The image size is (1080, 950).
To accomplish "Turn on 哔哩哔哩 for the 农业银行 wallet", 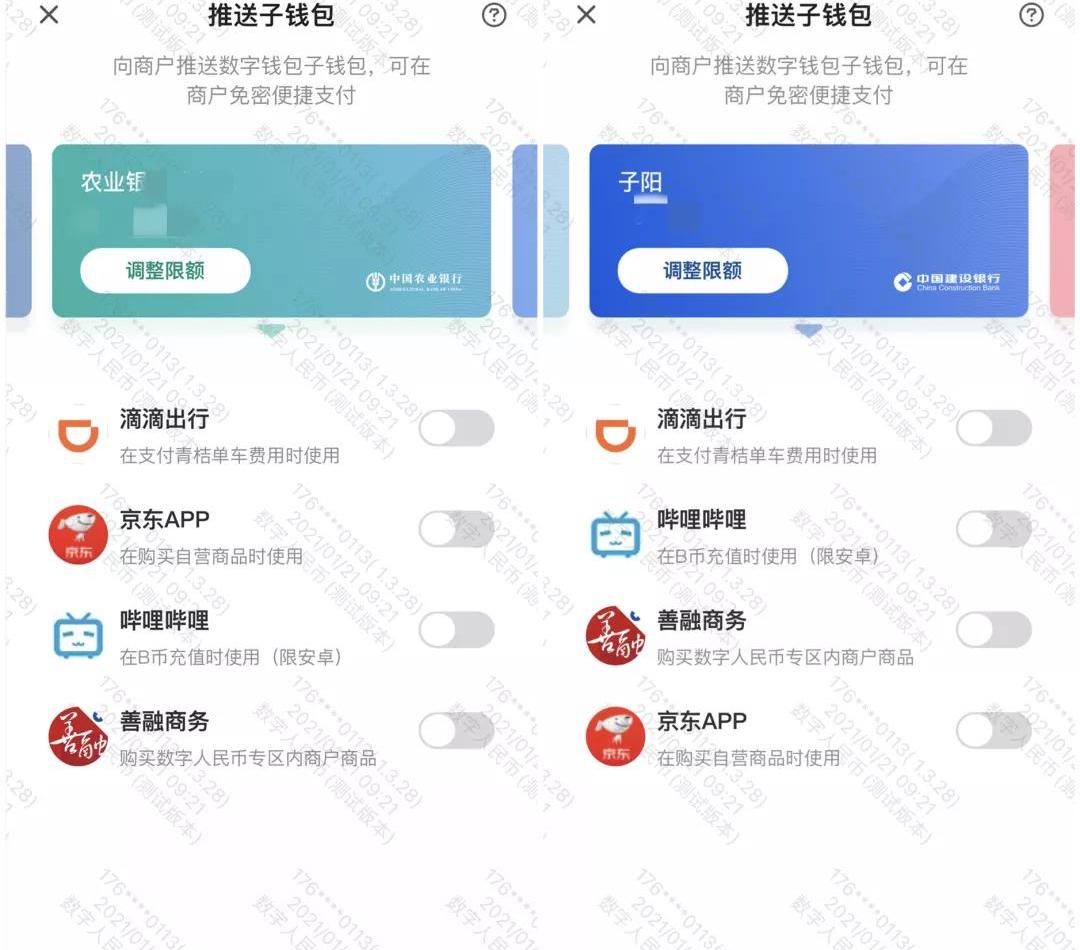I will click(456, 631).
